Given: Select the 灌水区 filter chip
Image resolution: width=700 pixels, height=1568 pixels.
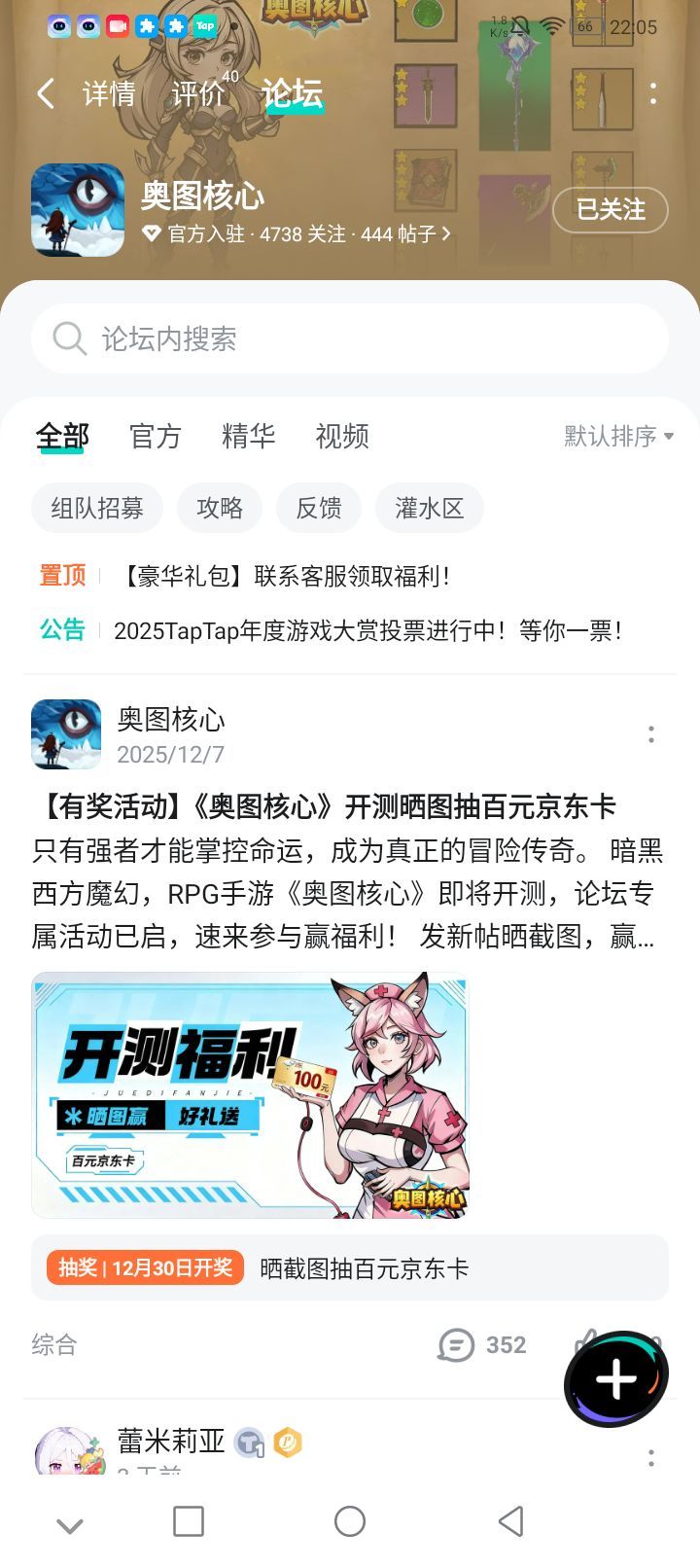Looking at the screenshot, I should tap(429, 507).
